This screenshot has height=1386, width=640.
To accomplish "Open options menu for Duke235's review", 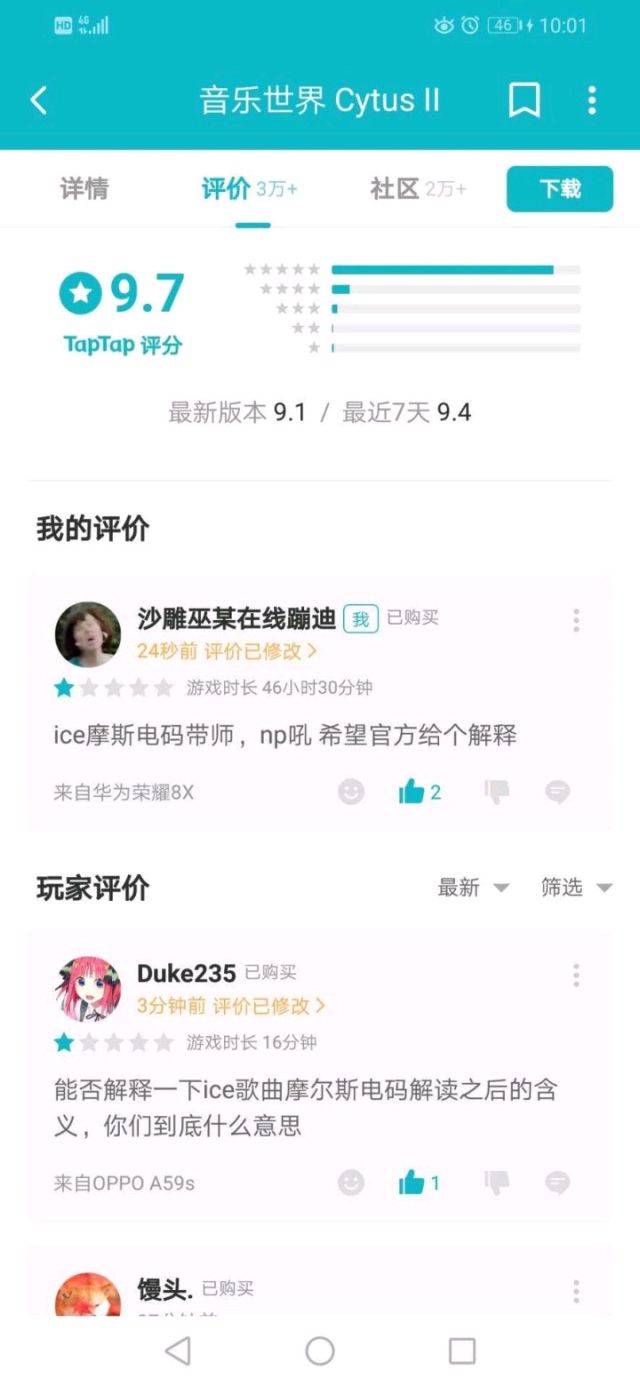I will click(x=576, y=975).
